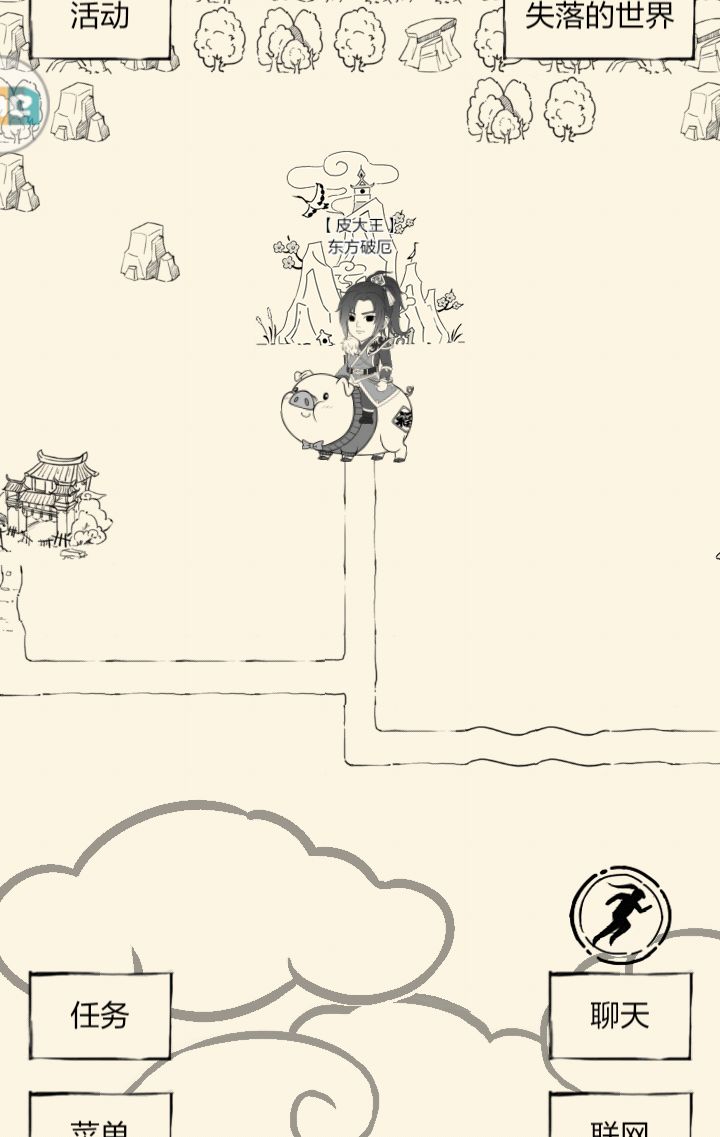The image size is (720, 1137).
Task: Open the 活动 activities panel
Action: (100, 18)
